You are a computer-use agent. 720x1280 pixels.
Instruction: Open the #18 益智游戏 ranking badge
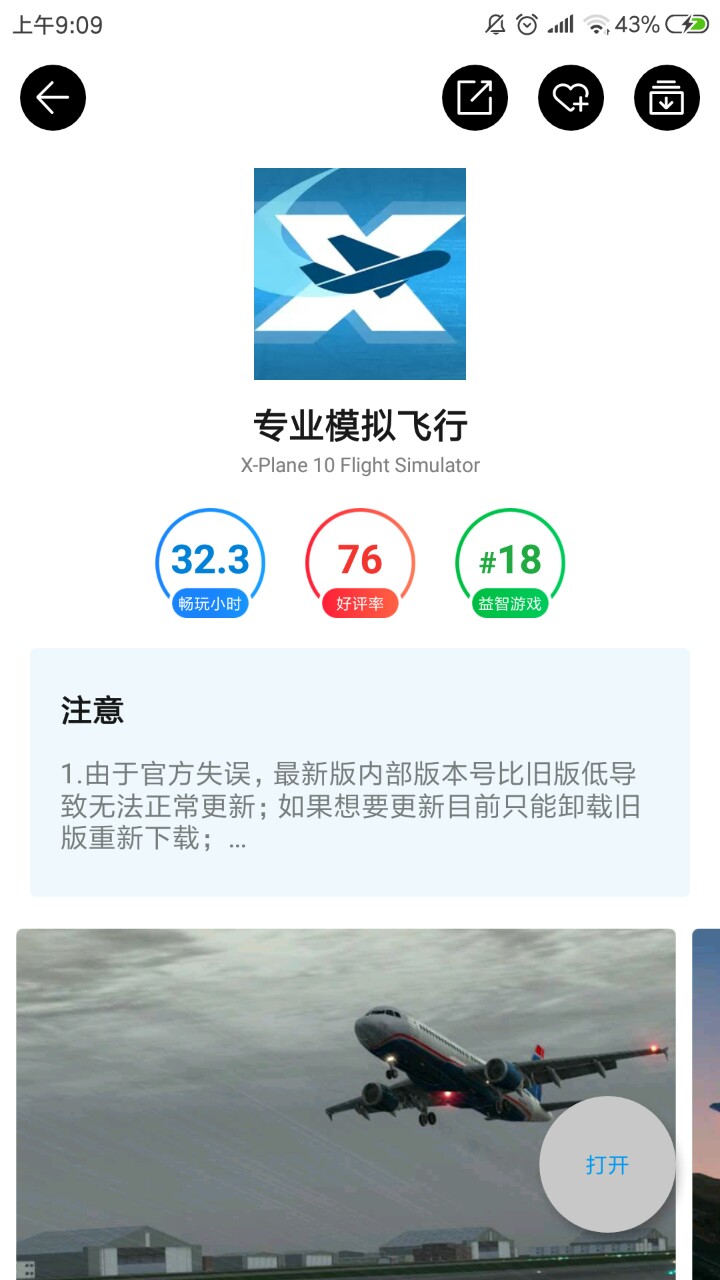[510, 564]
